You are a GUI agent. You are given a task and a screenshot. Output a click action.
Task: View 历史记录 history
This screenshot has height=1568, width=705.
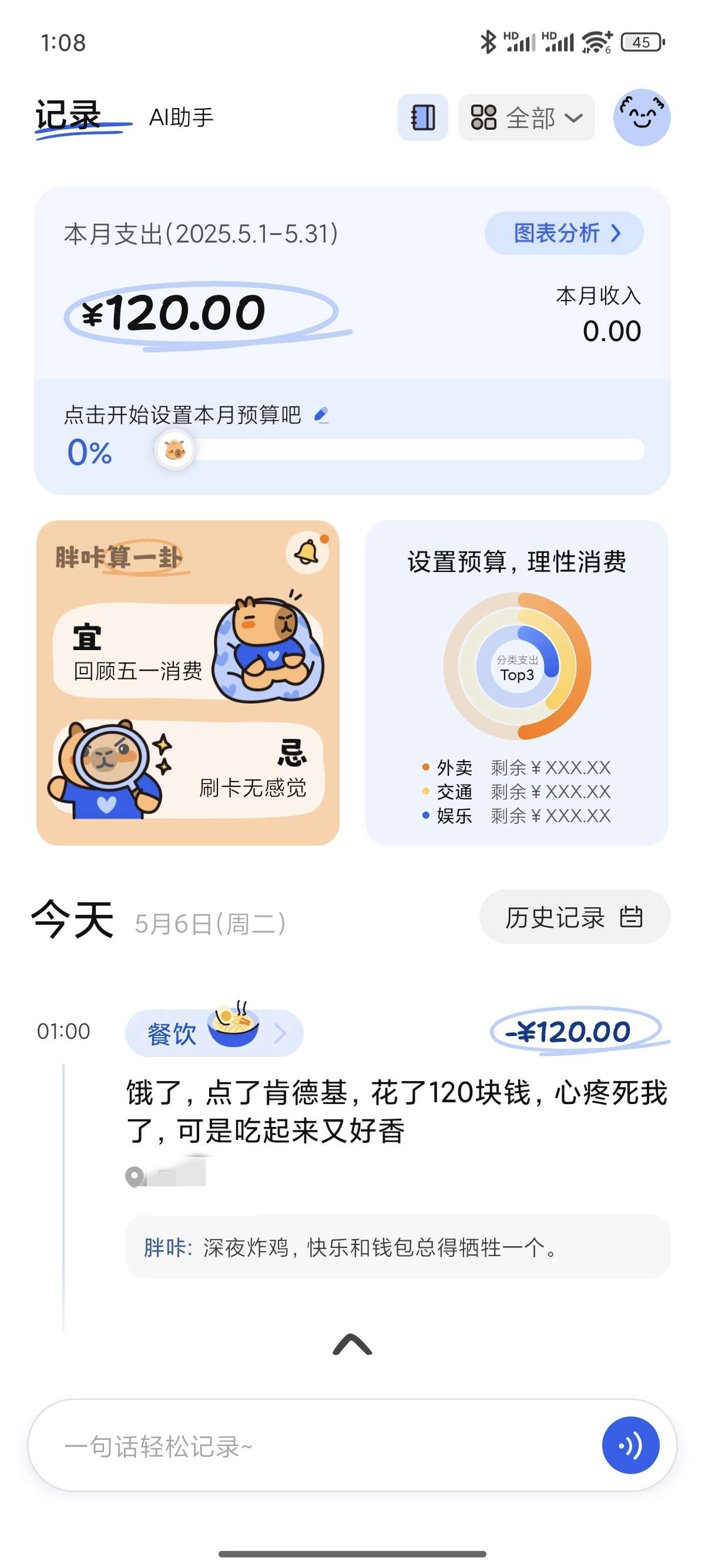574,917
